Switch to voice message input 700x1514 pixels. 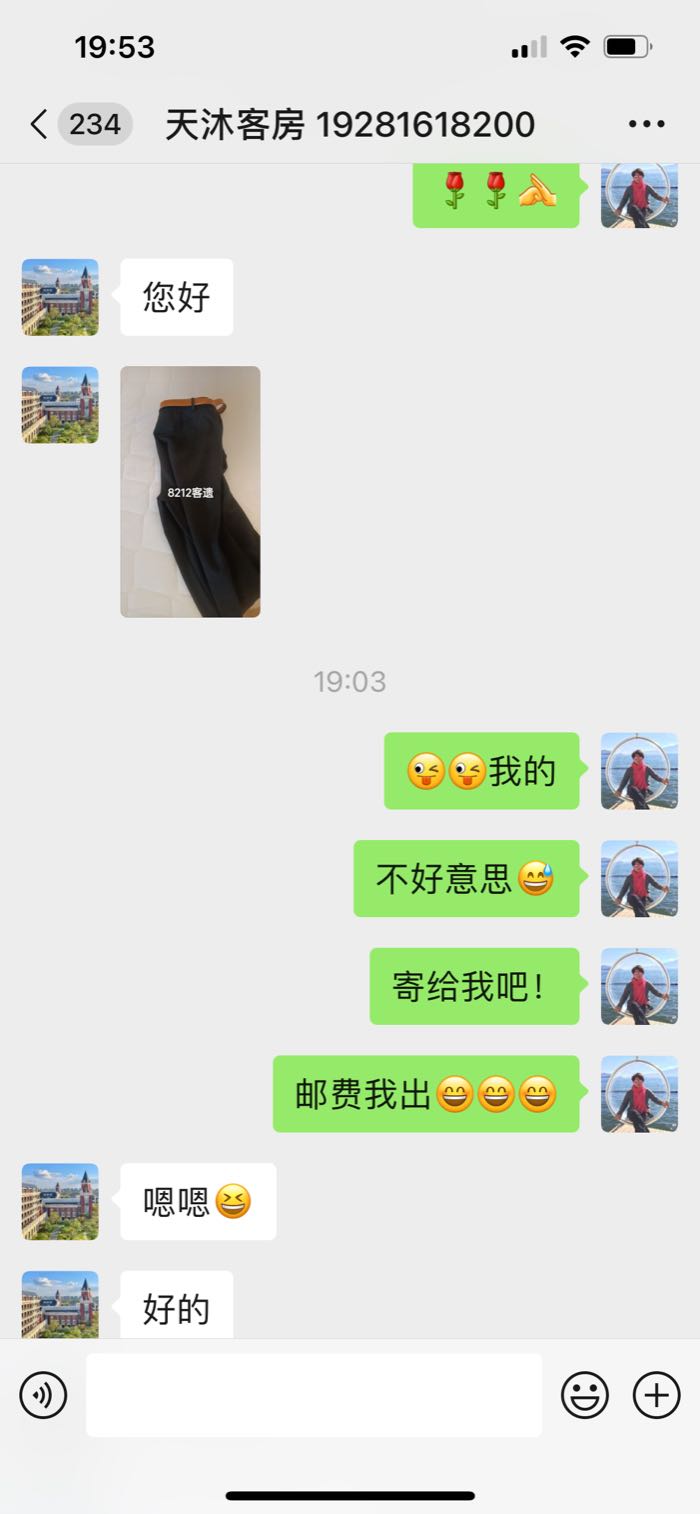click(43, 1395)
